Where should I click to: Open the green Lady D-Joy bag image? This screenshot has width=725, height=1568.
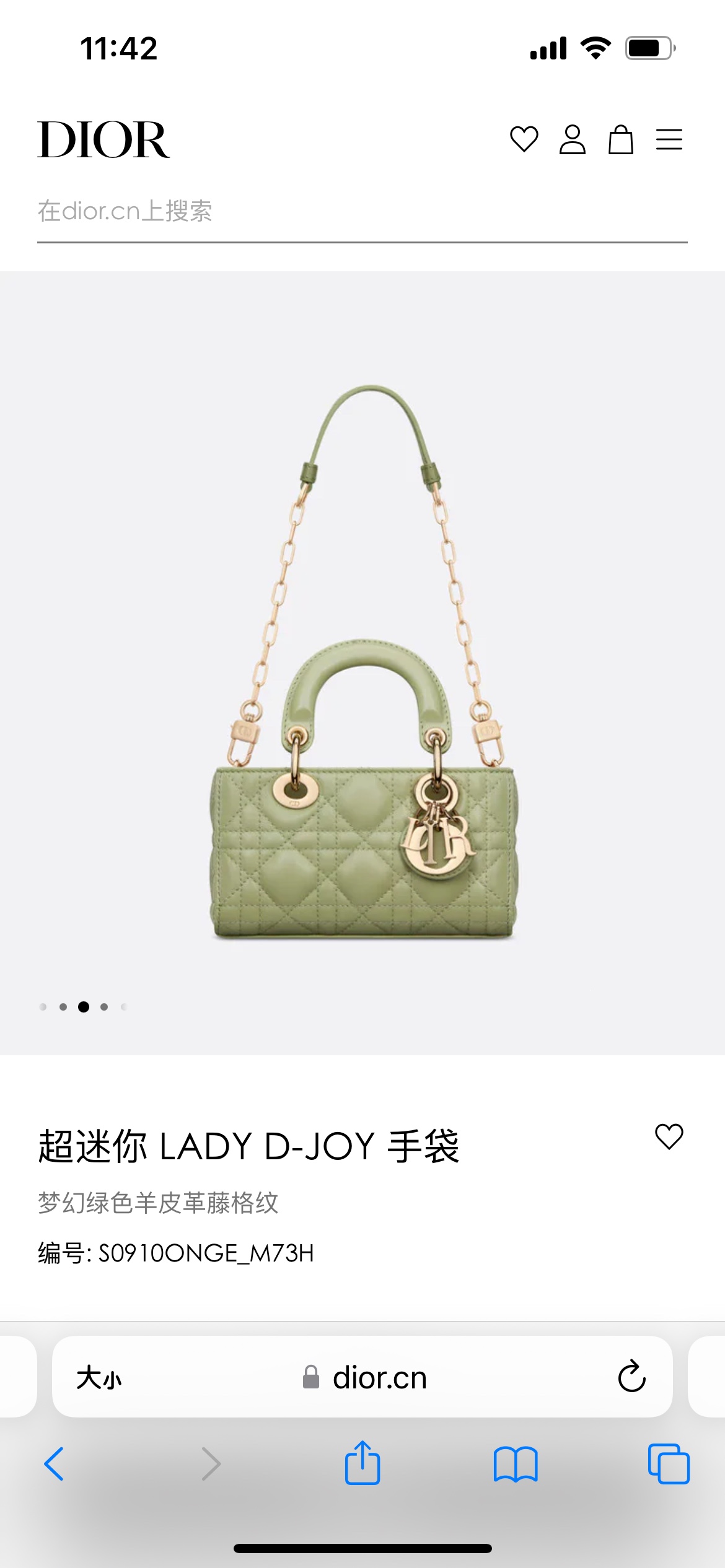[x=363, y=663]
